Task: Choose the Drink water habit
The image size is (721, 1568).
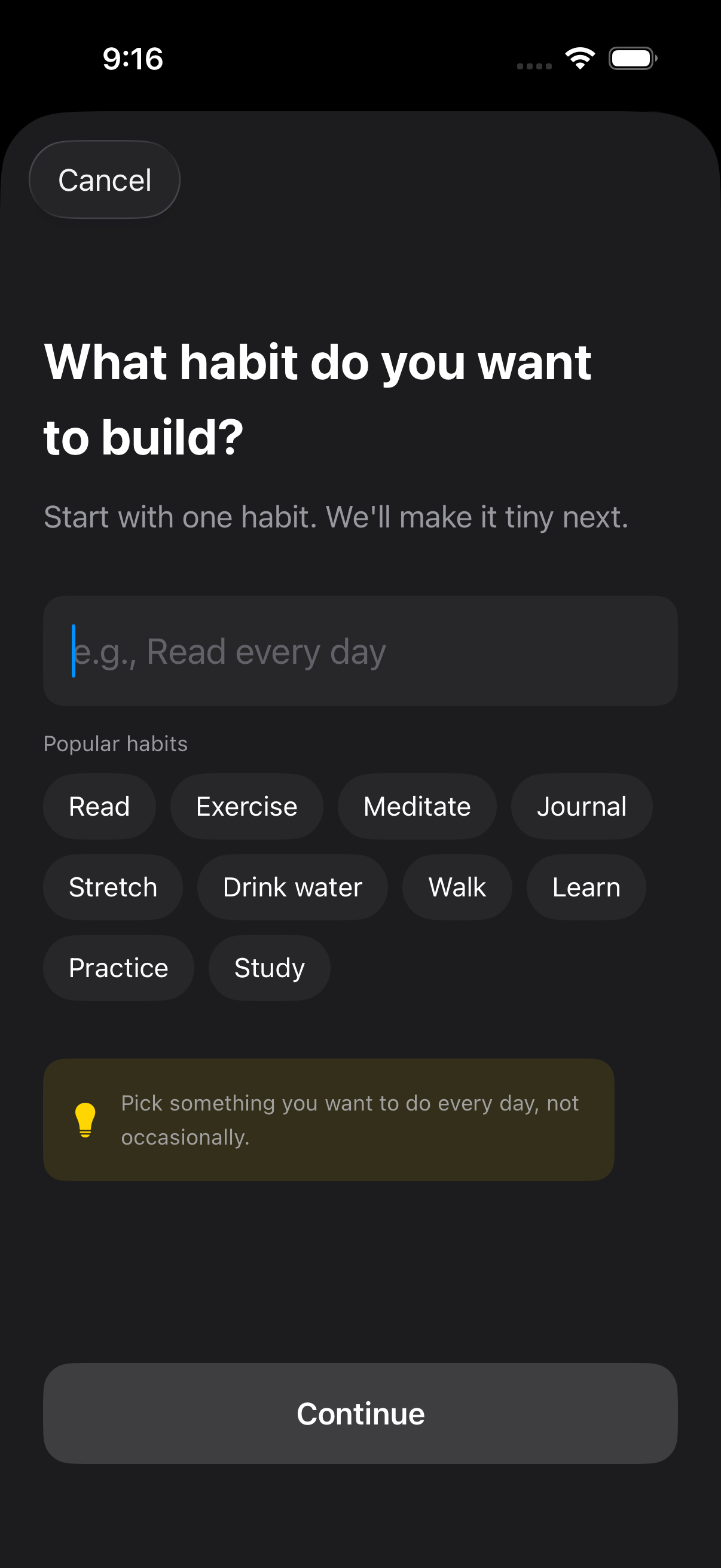Action: click(292, 886)
